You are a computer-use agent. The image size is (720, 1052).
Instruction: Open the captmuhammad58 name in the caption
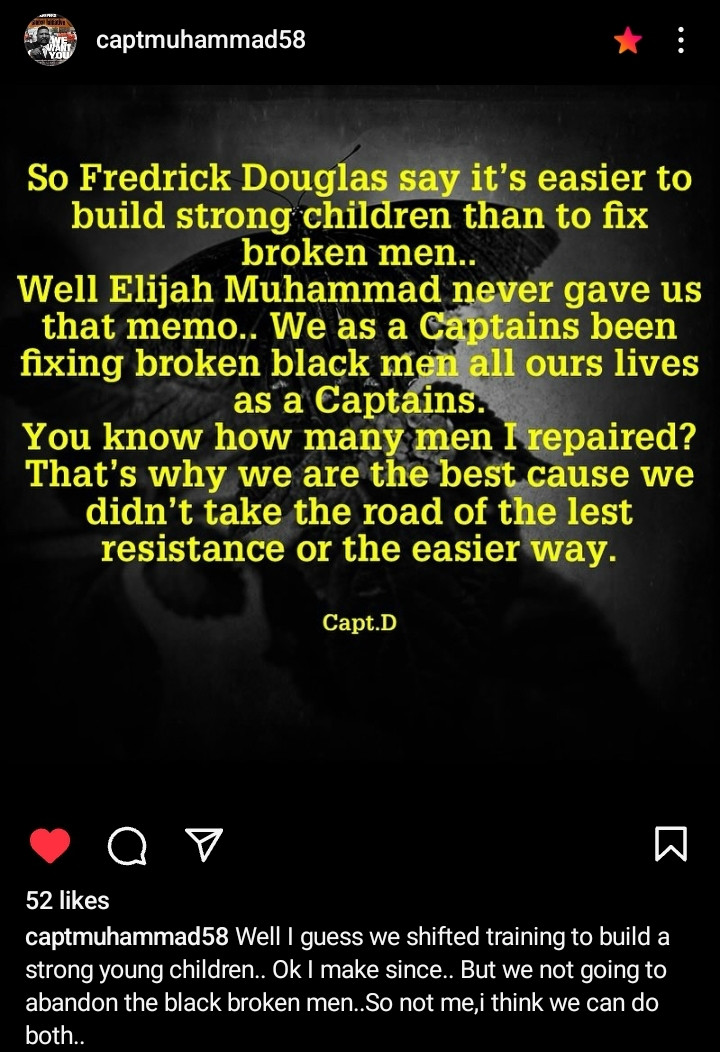click(x=127, y=938)
